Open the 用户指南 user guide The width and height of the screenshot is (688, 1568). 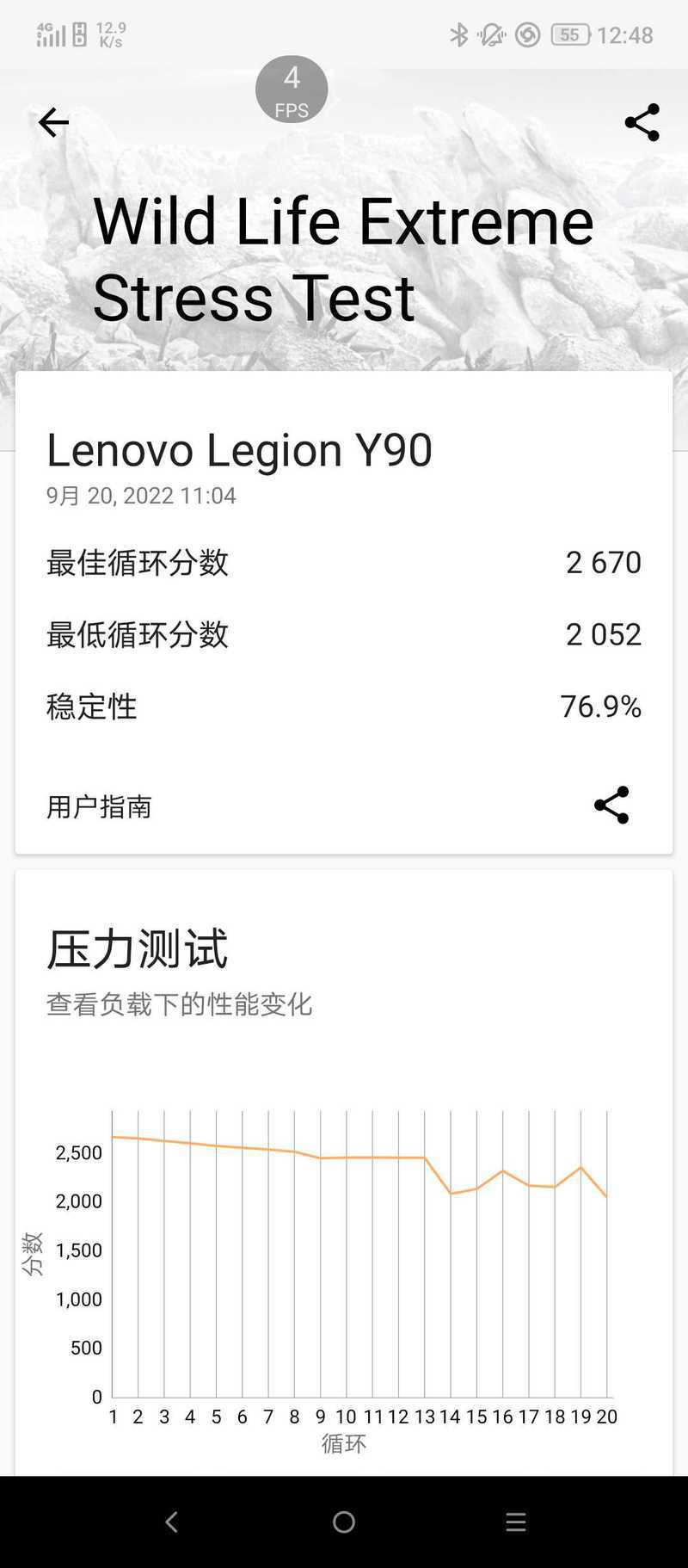(99, 806)
